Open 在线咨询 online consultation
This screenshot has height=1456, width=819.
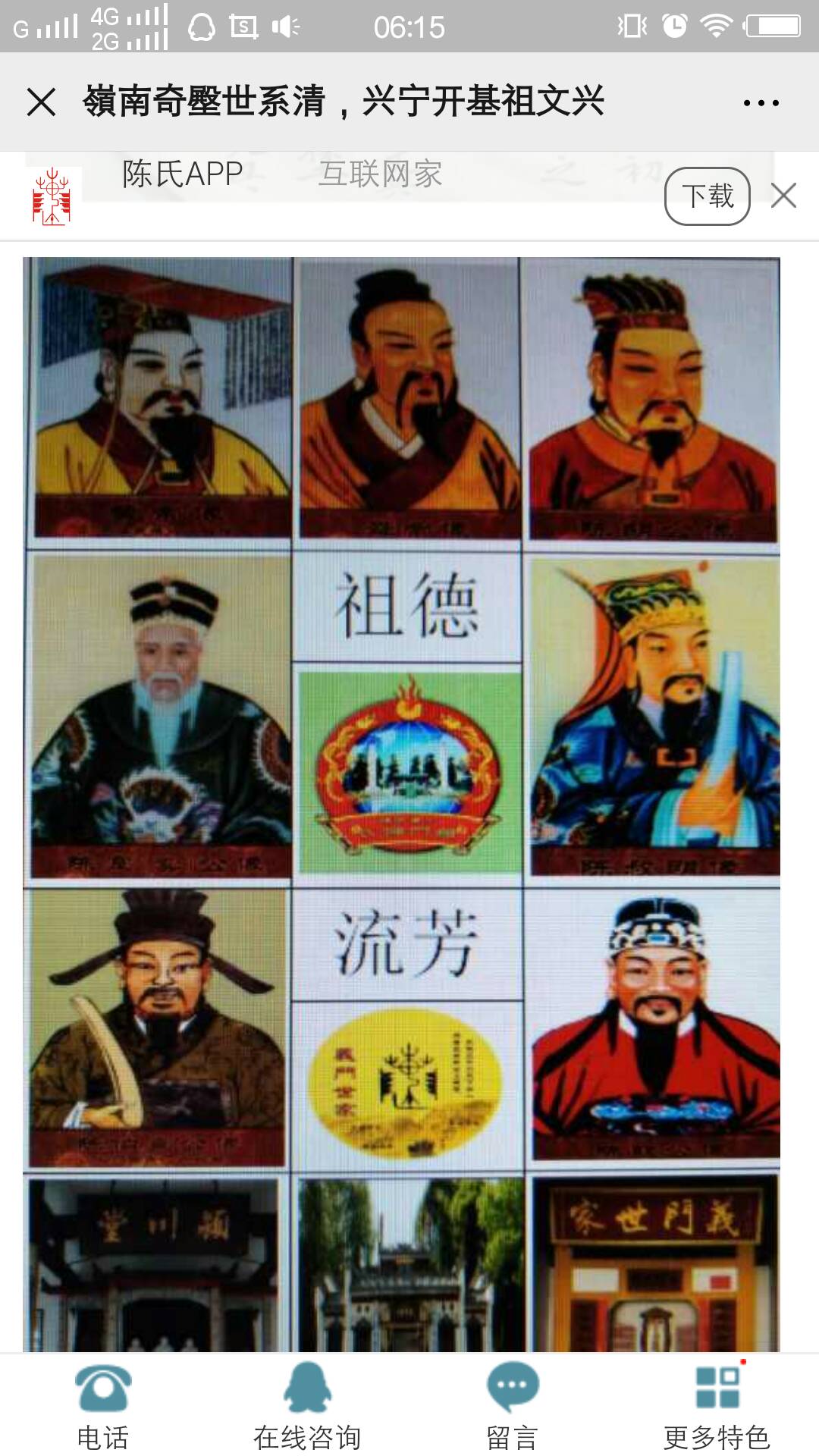[307, 1405]
